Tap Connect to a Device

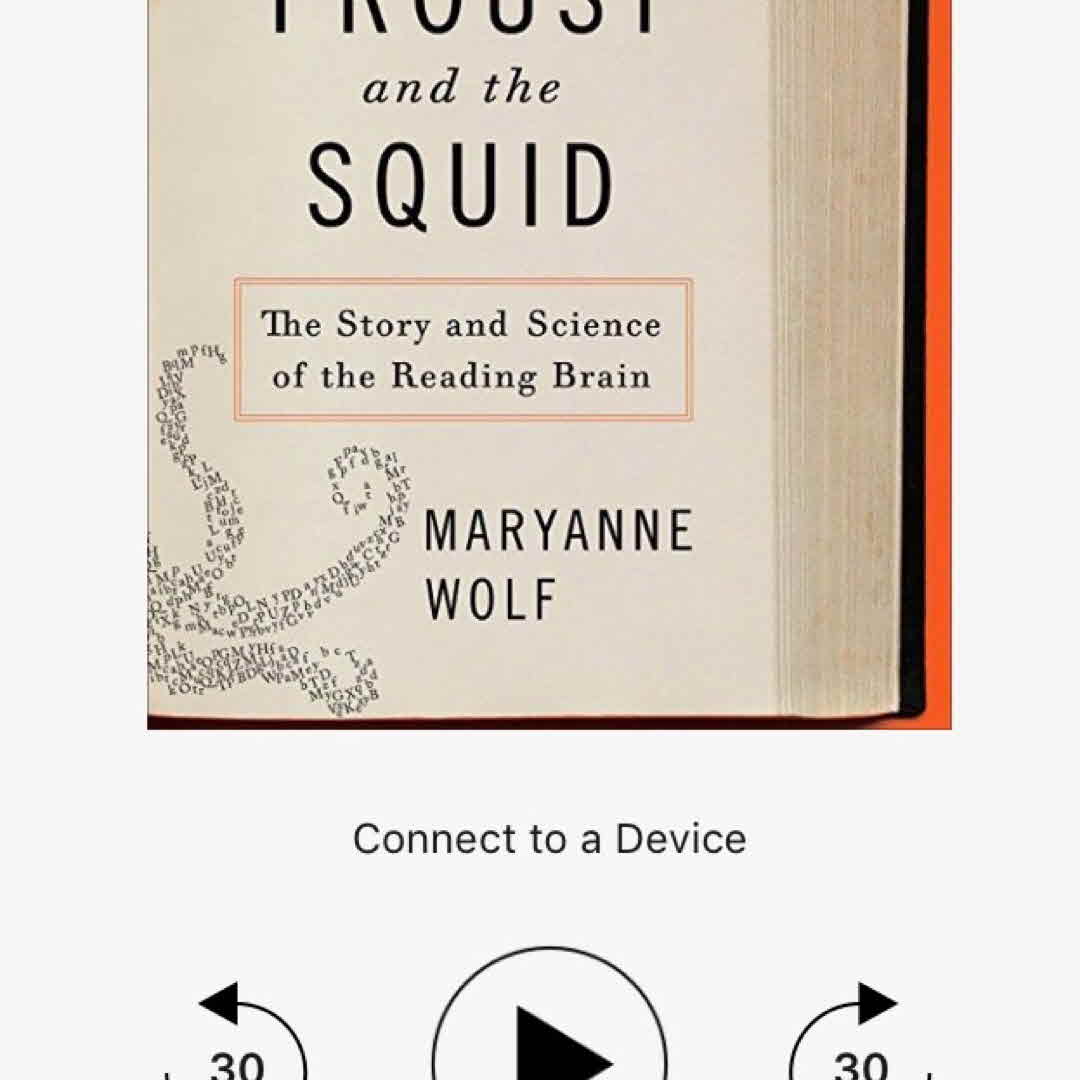click(x=549, y=838)
